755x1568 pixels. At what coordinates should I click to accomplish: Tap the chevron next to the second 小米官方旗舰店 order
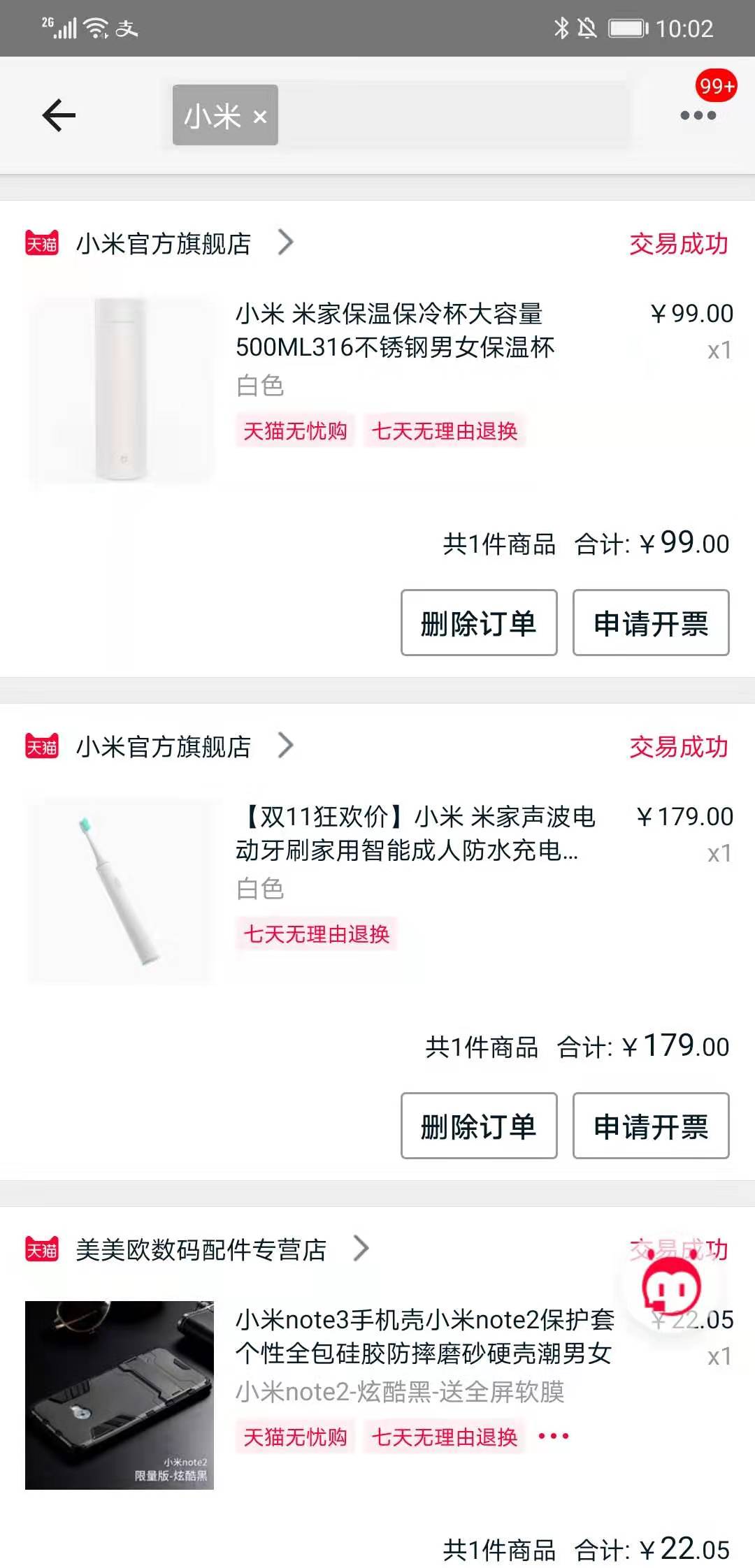pyautogui.click(x=286, y=746)
